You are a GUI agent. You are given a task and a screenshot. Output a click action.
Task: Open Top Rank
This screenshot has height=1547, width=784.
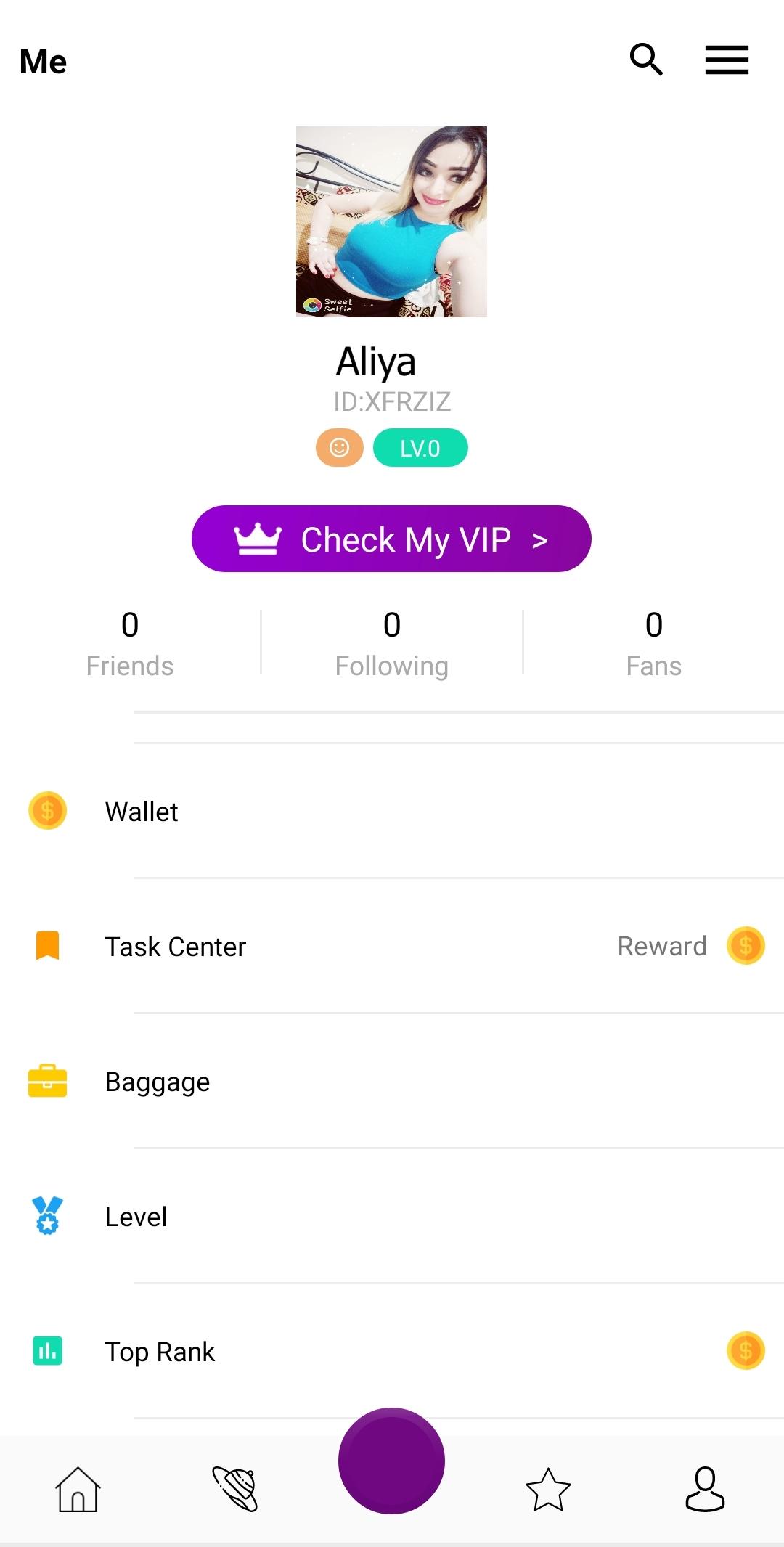tap(392, 1351)
